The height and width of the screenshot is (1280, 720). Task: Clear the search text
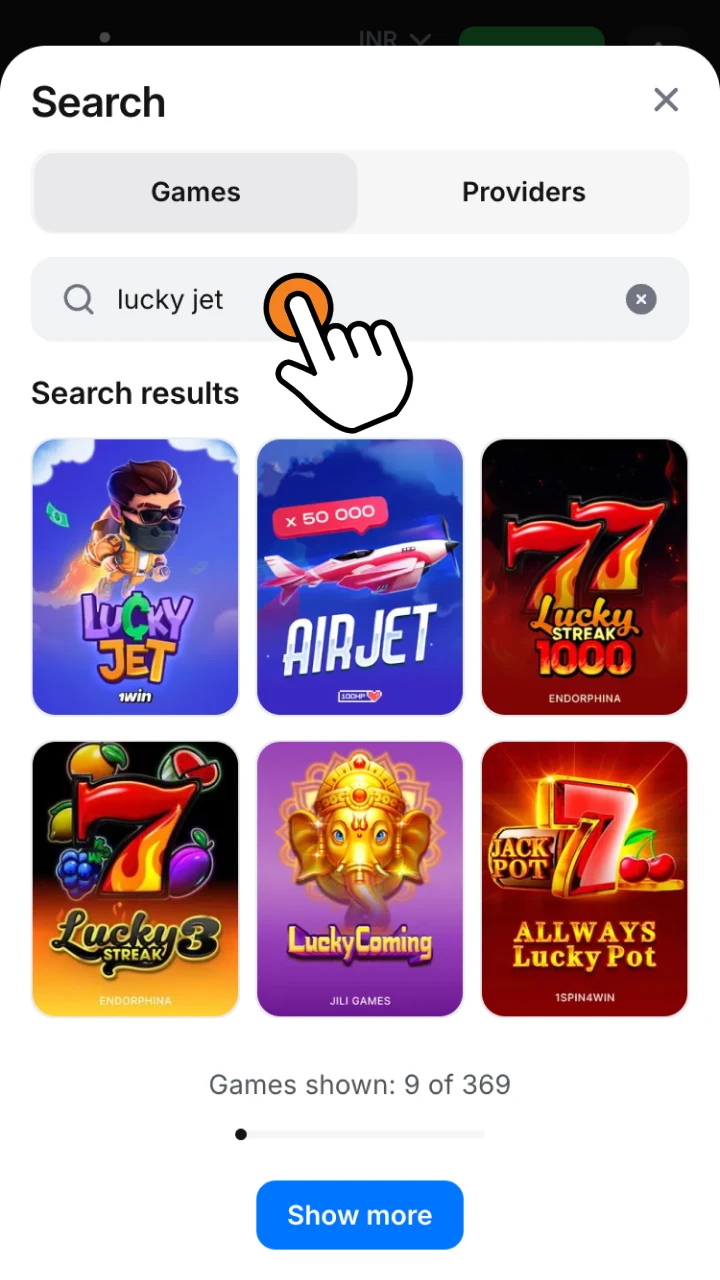coord(641,299)
